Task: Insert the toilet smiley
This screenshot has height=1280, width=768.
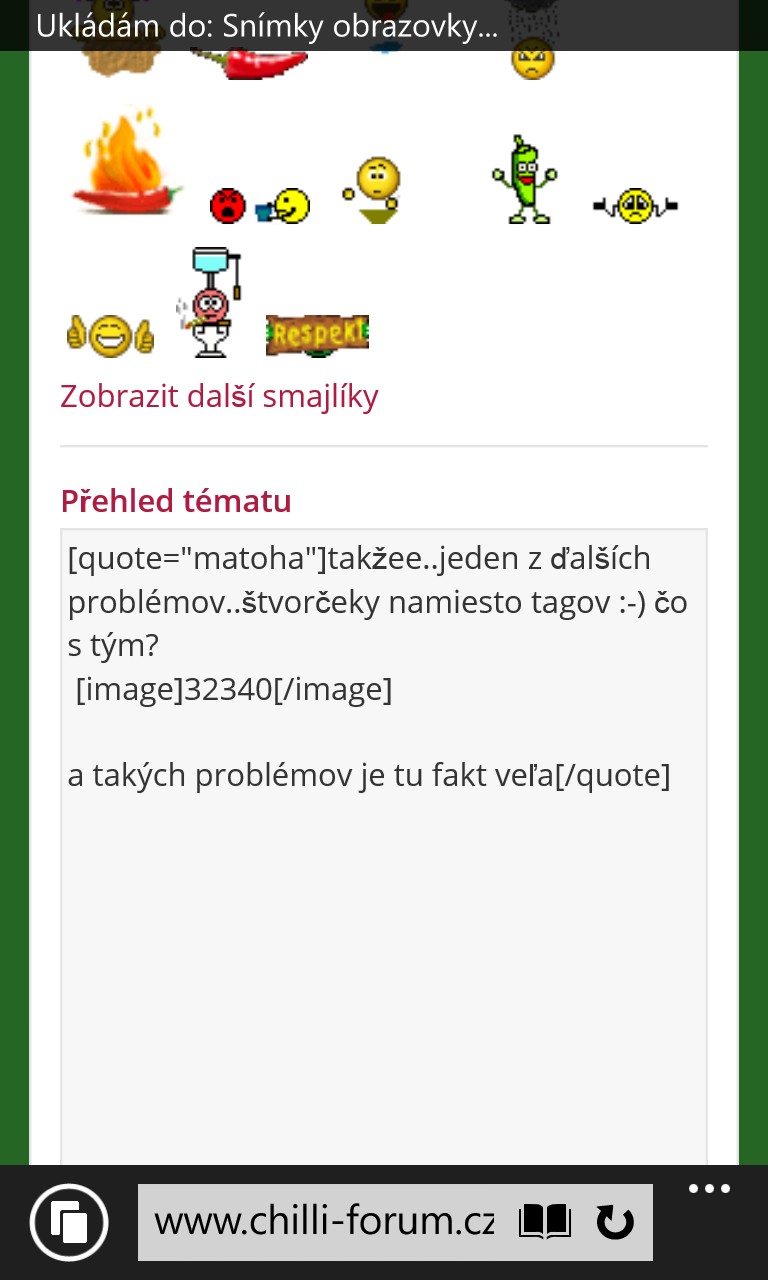Action: click(x=210, y=303)
